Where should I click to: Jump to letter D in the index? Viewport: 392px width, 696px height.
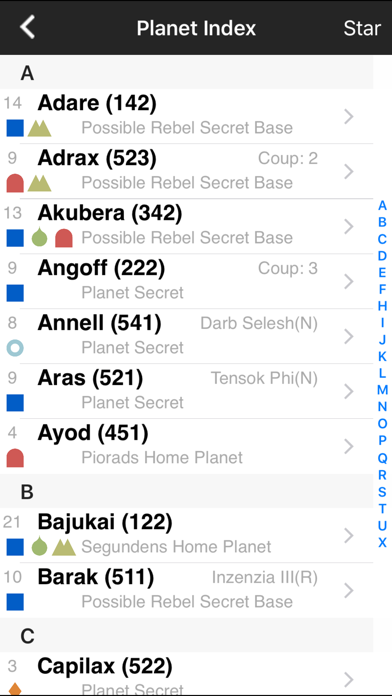click(x=382, y=256)
